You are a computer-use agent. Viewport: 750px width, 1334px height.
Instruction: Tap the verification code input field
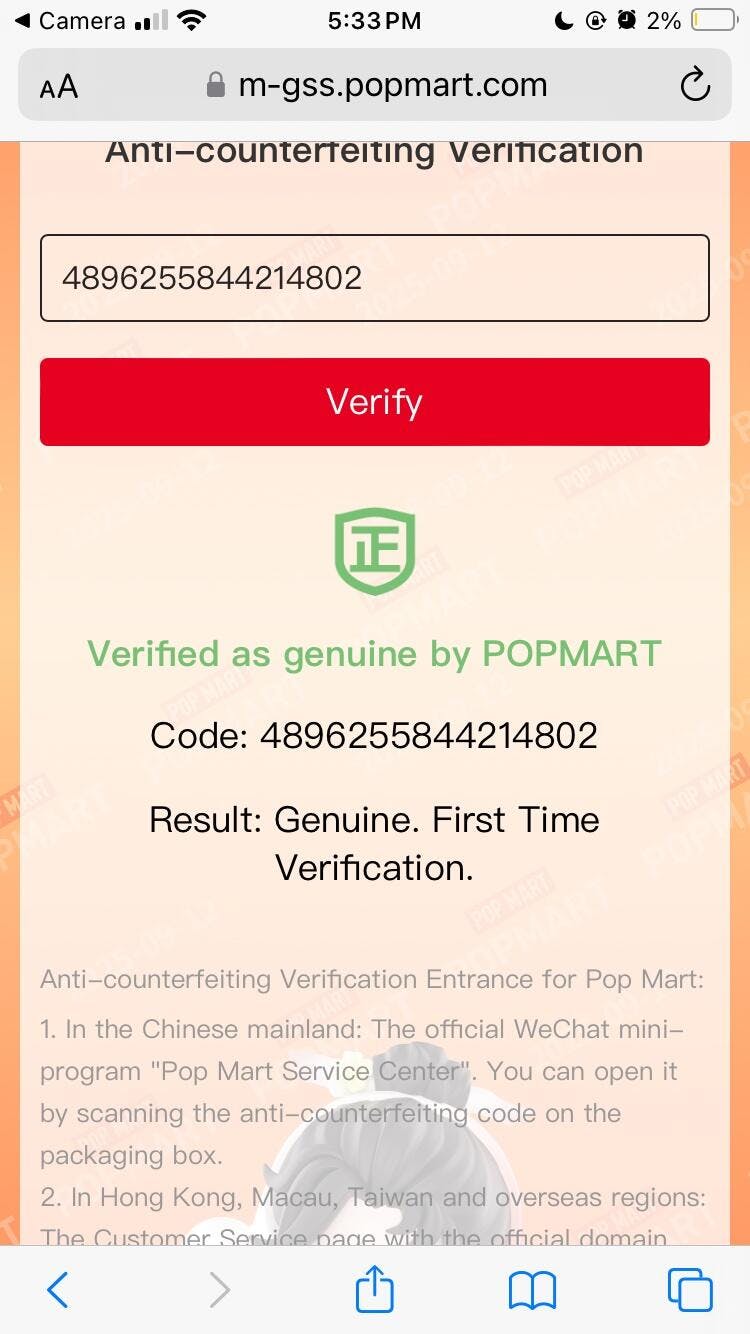(375, 278)
